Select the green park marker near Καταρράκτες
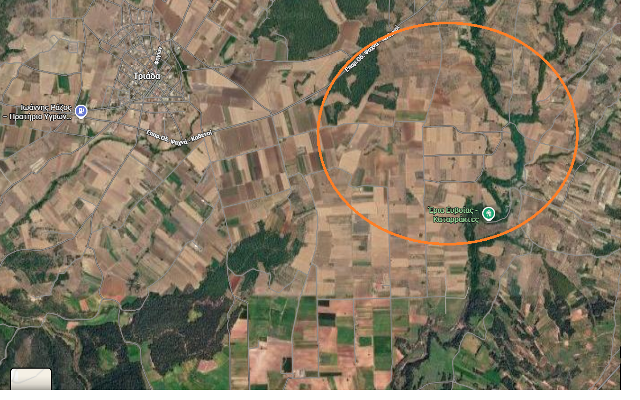 pos(489,213)
